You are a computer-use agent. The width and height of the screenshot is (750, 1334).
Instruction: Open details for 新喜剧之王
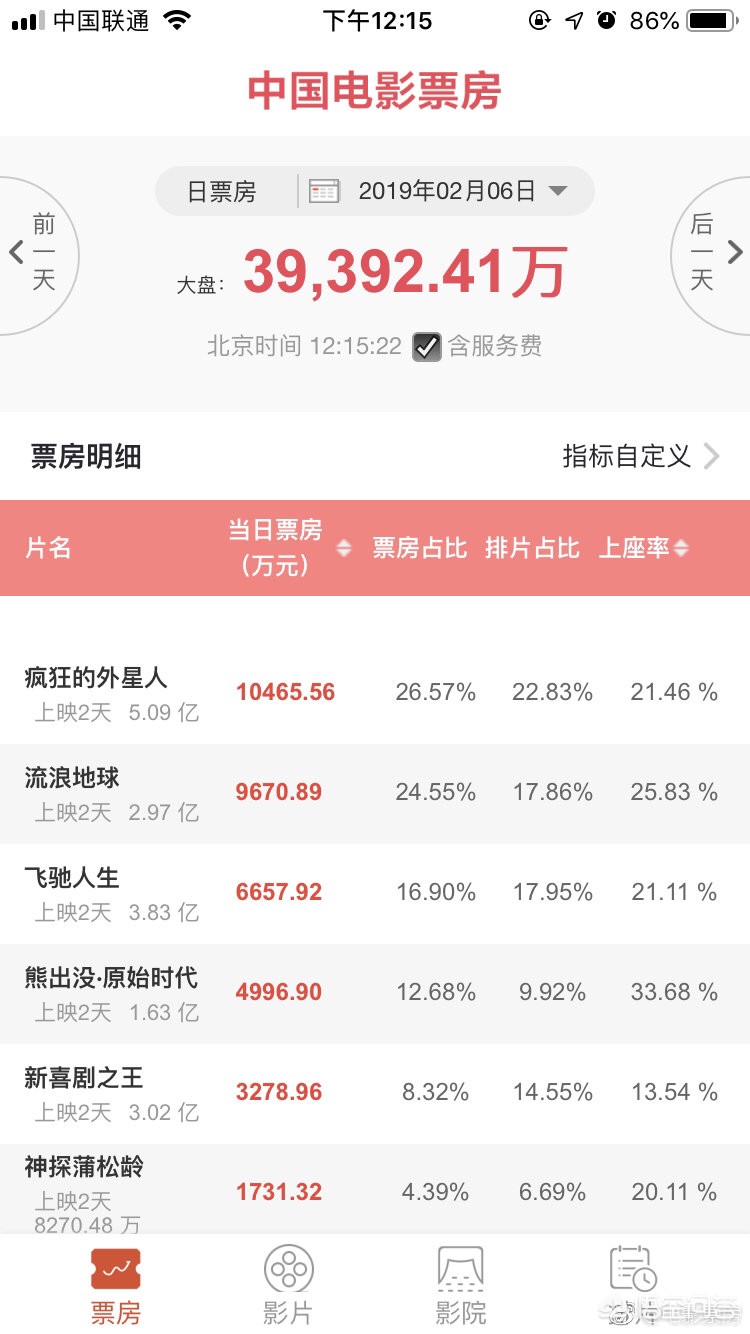[375, 1094]
